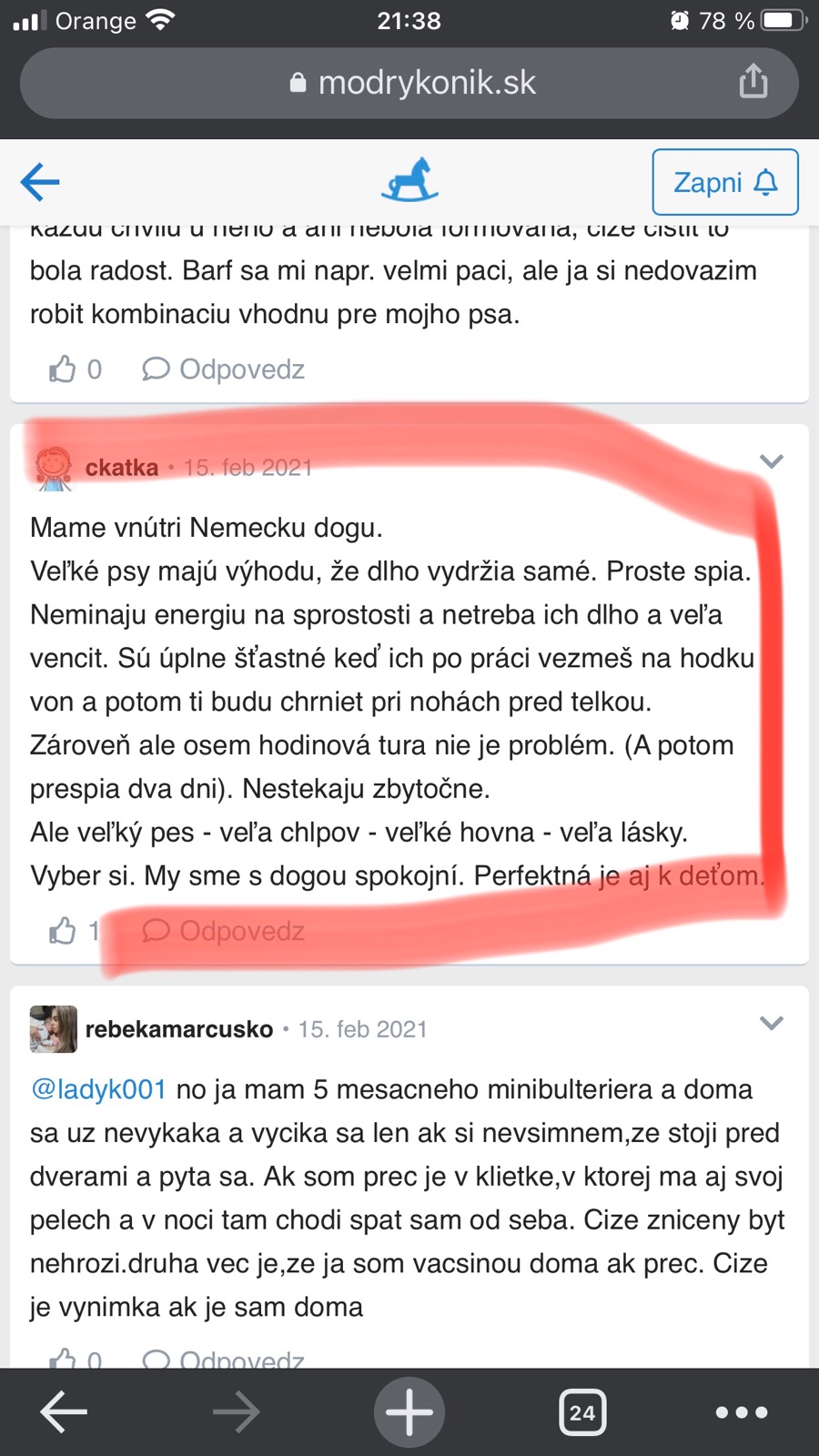The width and height of the screenshot is (819, 1456).
Task: Open a new browser tab
Action: [409, 1412]
